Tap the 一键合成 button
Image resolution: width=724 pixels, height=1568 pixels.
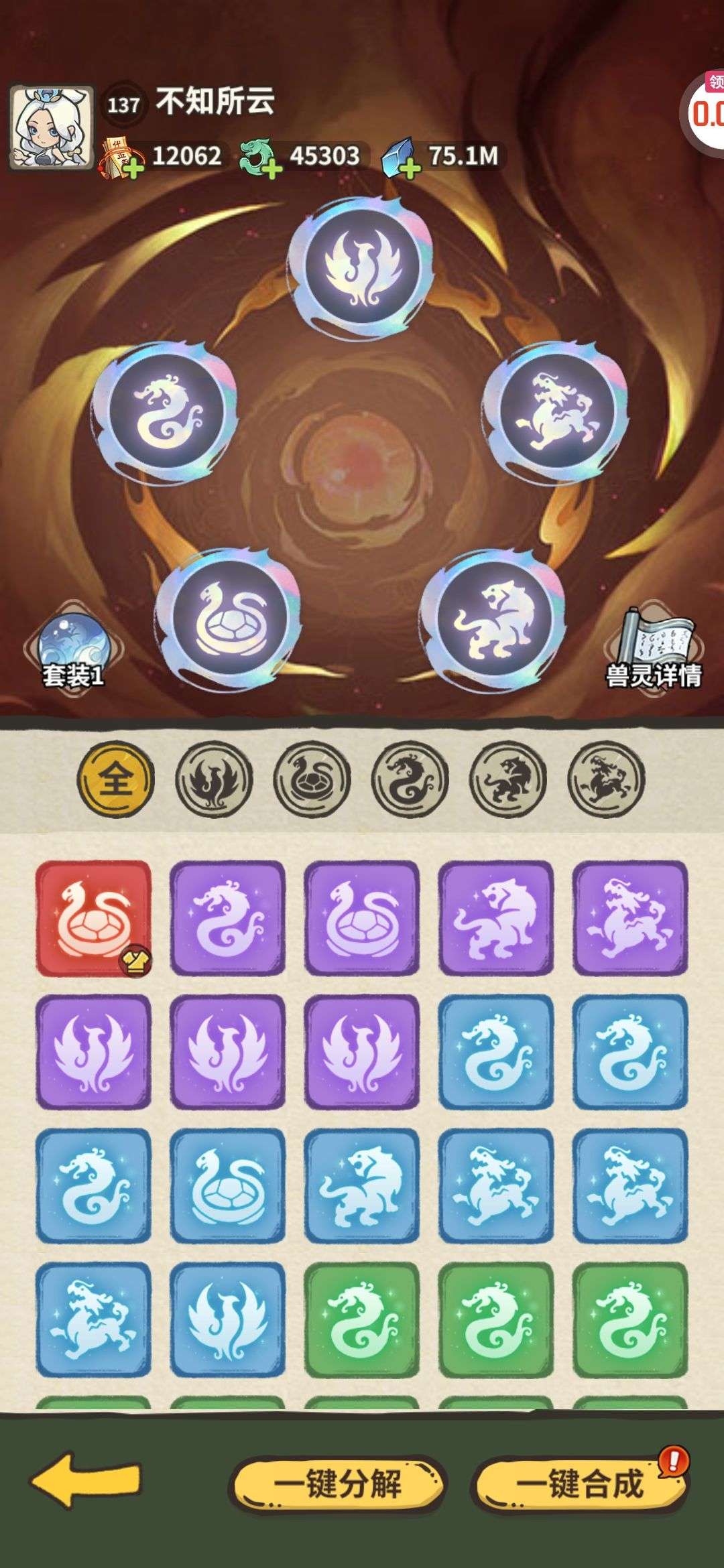(580, 1483)
